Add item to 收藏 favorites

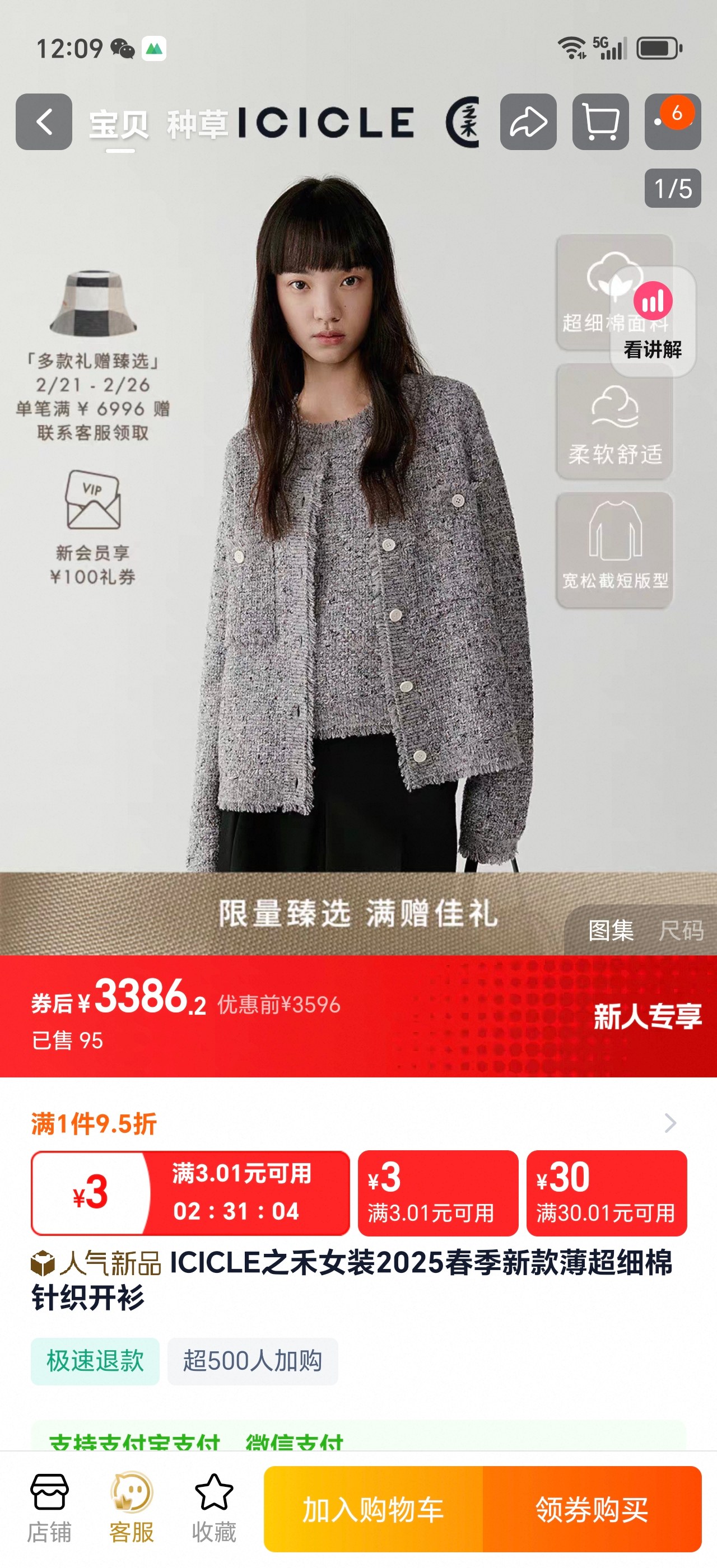click(213, 1508)
